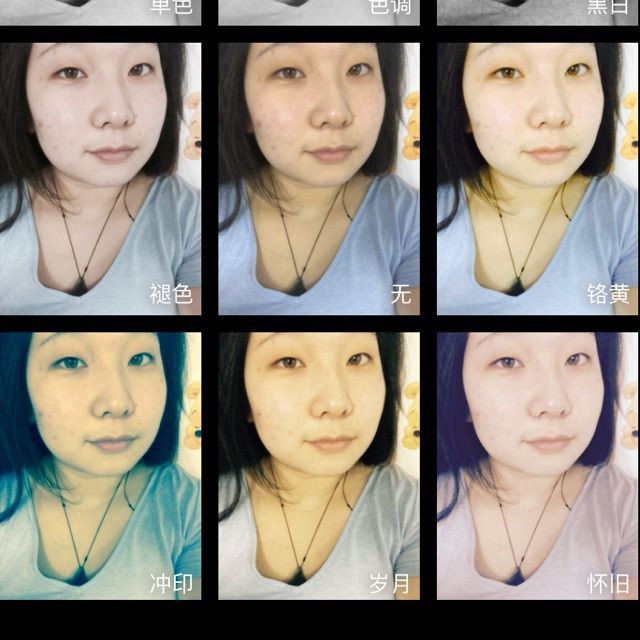Select the 褪色 filter preview
This screenshot has height=640, width=640.
[100, 178]
